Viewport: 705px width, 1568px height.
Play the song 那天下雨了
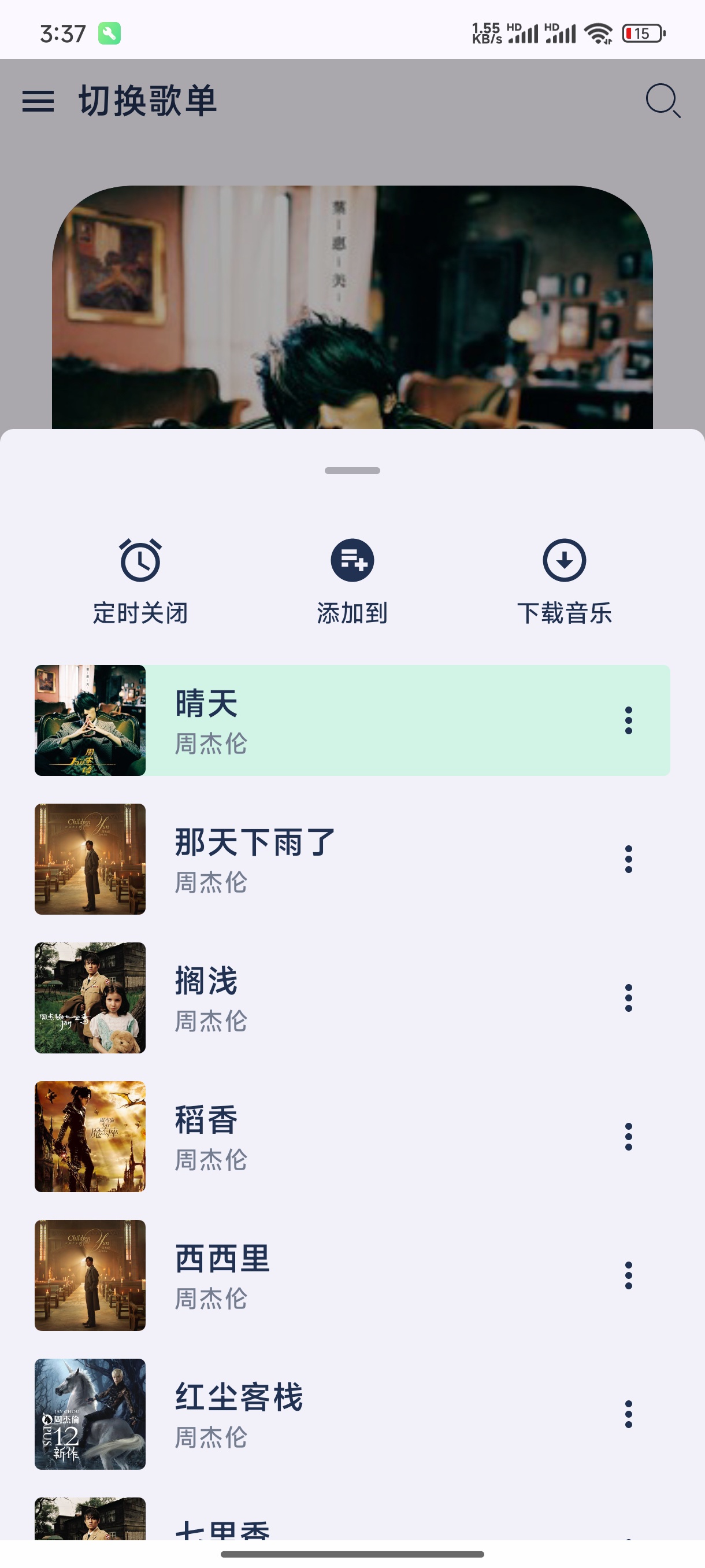click(x=352, y=859)
